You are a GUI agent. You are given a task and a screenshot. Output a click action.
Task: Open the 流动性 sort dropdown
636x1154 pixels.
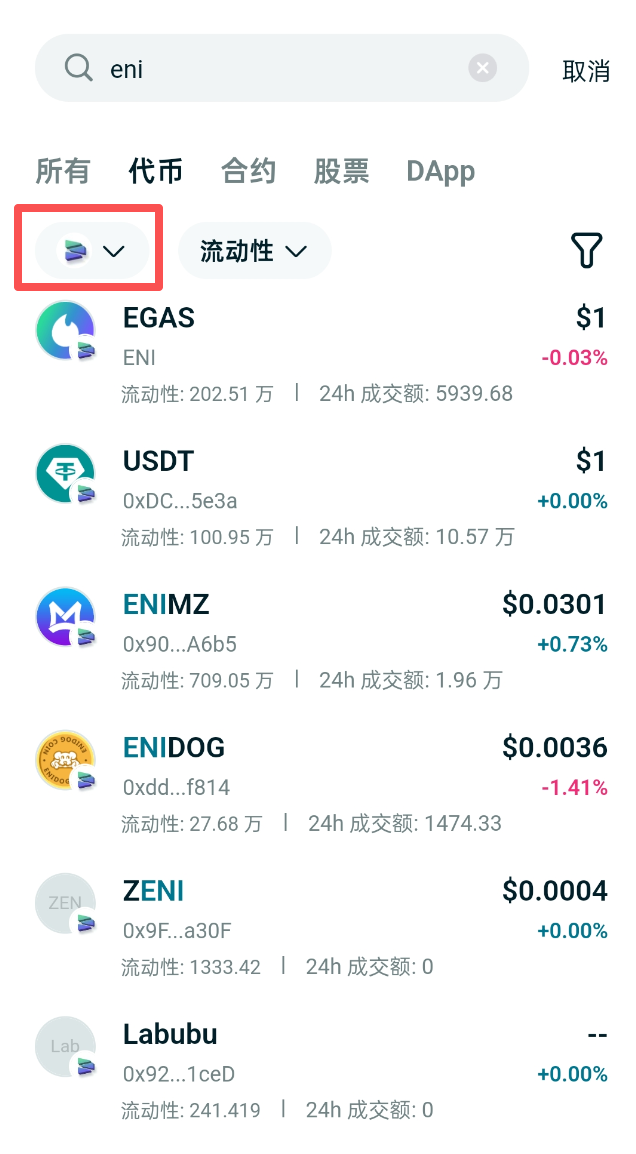click(254, 251)
